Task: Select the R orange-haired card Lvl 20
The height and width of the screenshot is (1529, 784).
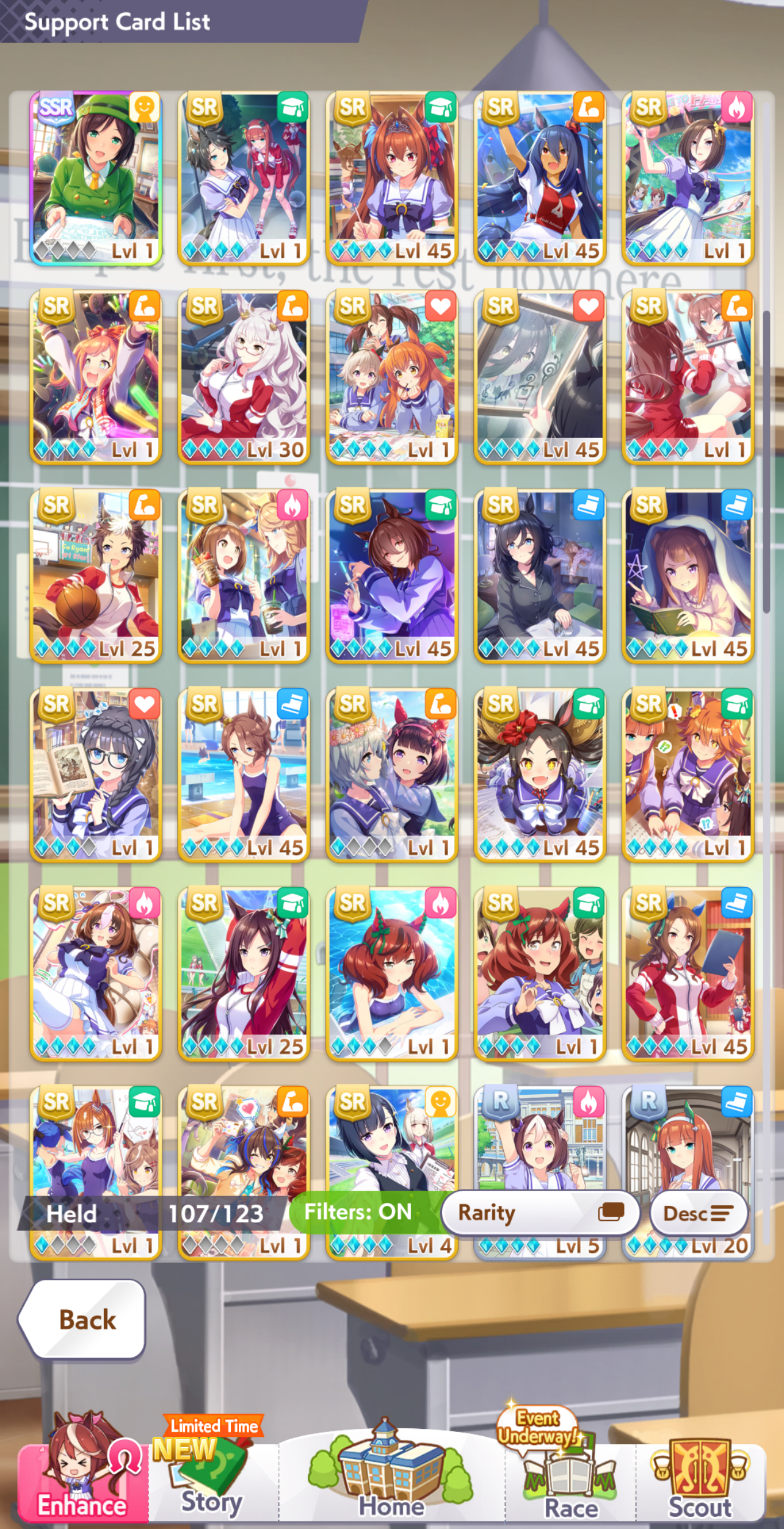Action: (688, 1148)
